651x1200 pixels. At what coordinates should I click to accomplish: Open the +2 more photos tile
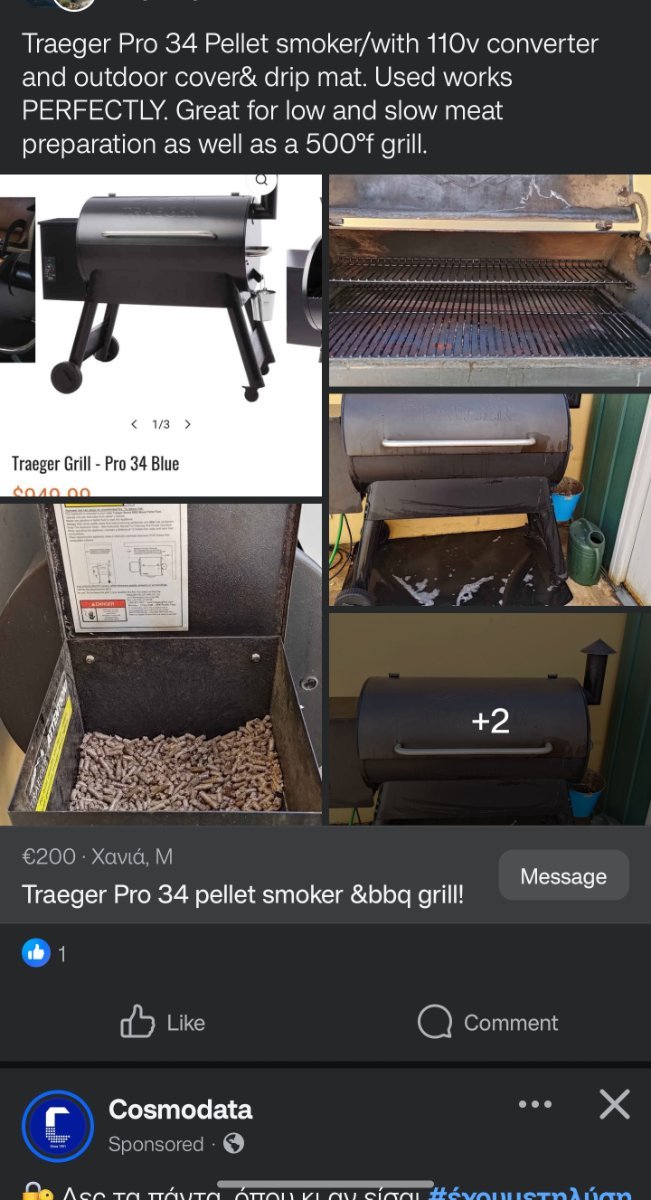[x=490, y=719]
